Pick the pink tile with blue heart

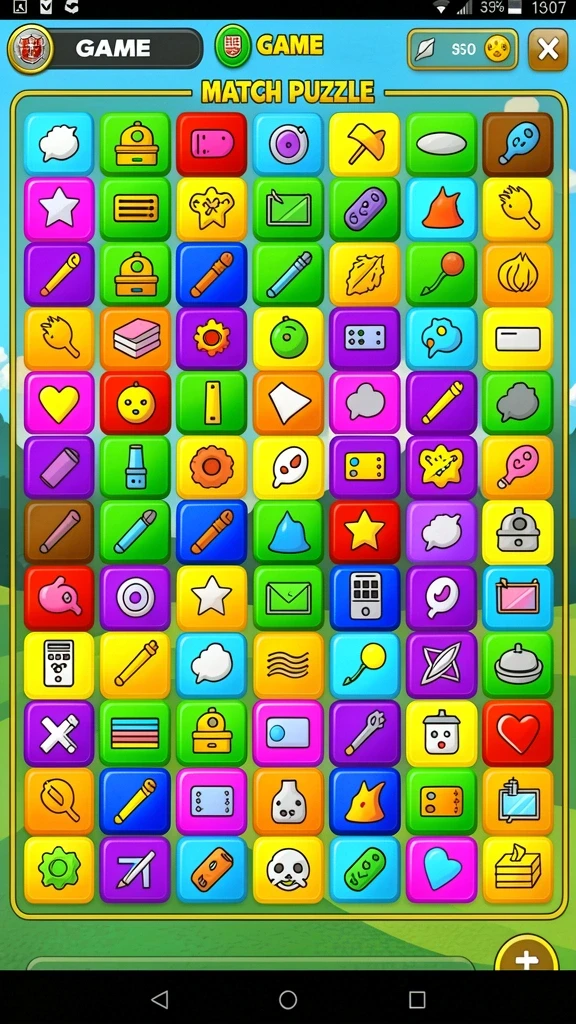pyautogui.click(x=441, y=870)
